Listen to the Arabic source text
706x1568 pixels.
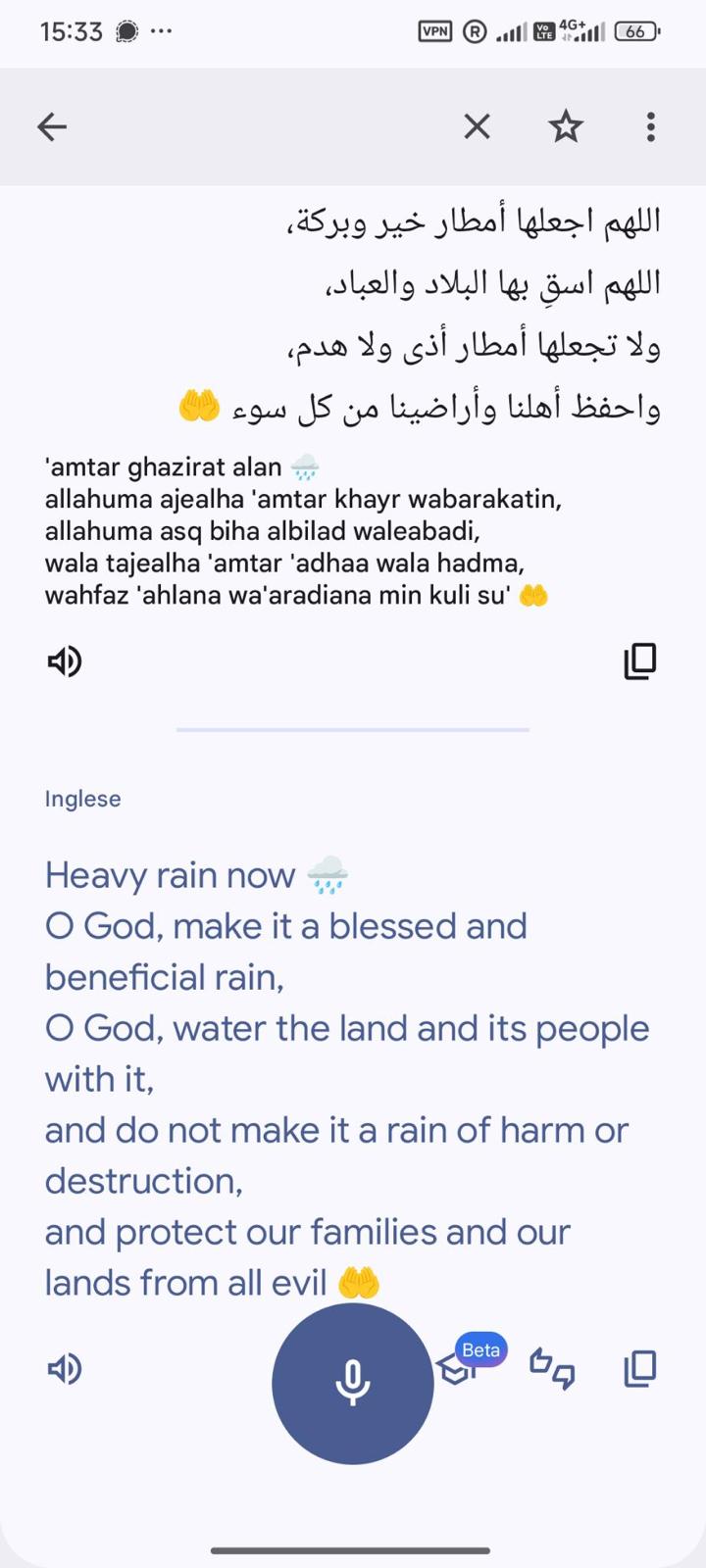[65, 661]
